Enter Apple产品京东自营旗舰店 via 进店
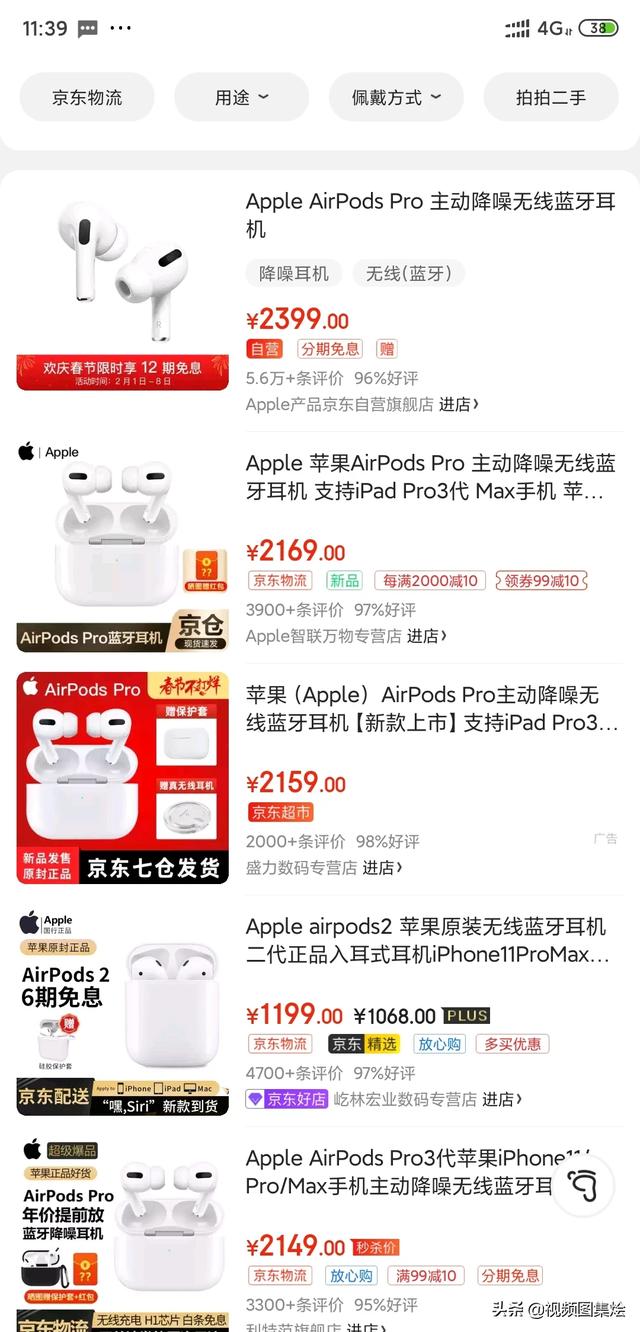The height and width of the screenshot is (1332, 640). click(459, 404)
